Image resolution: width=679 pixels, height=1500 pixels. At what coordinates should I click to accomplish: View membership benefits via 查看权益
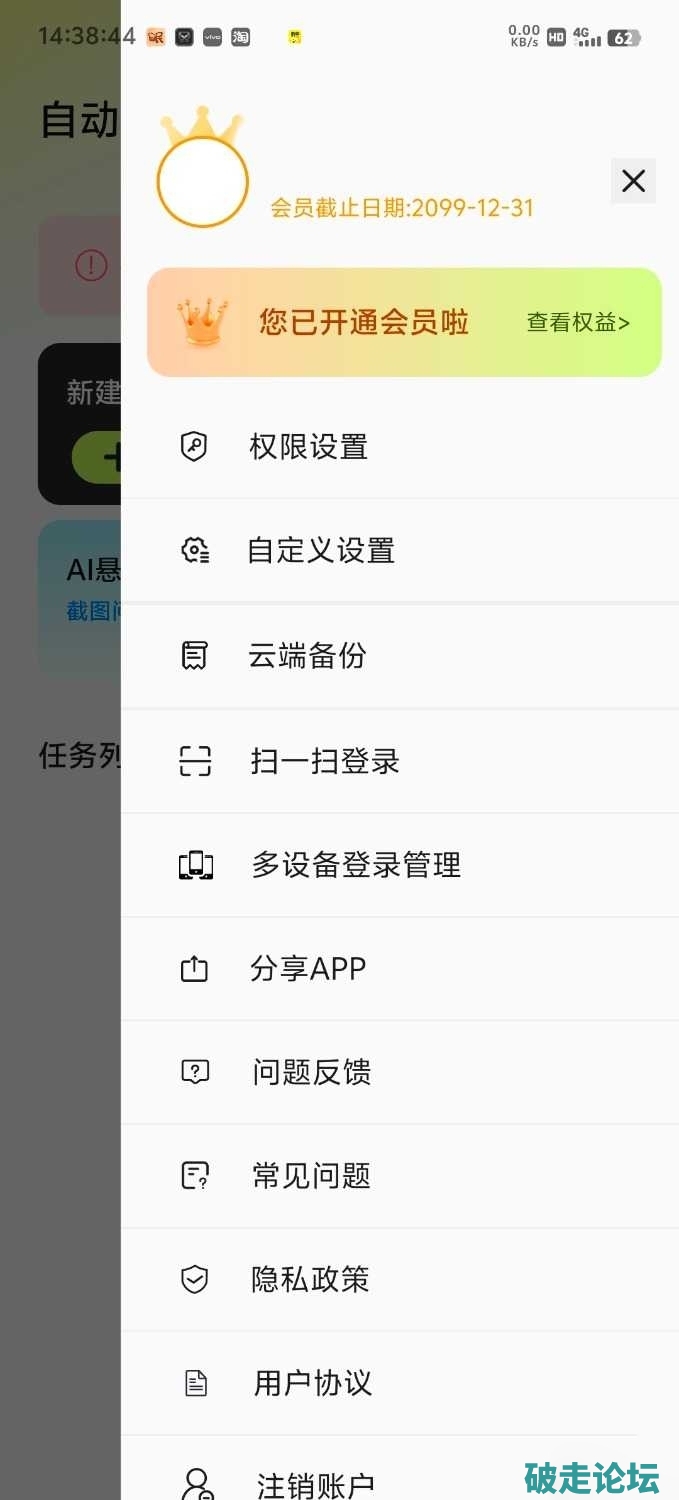578,322
